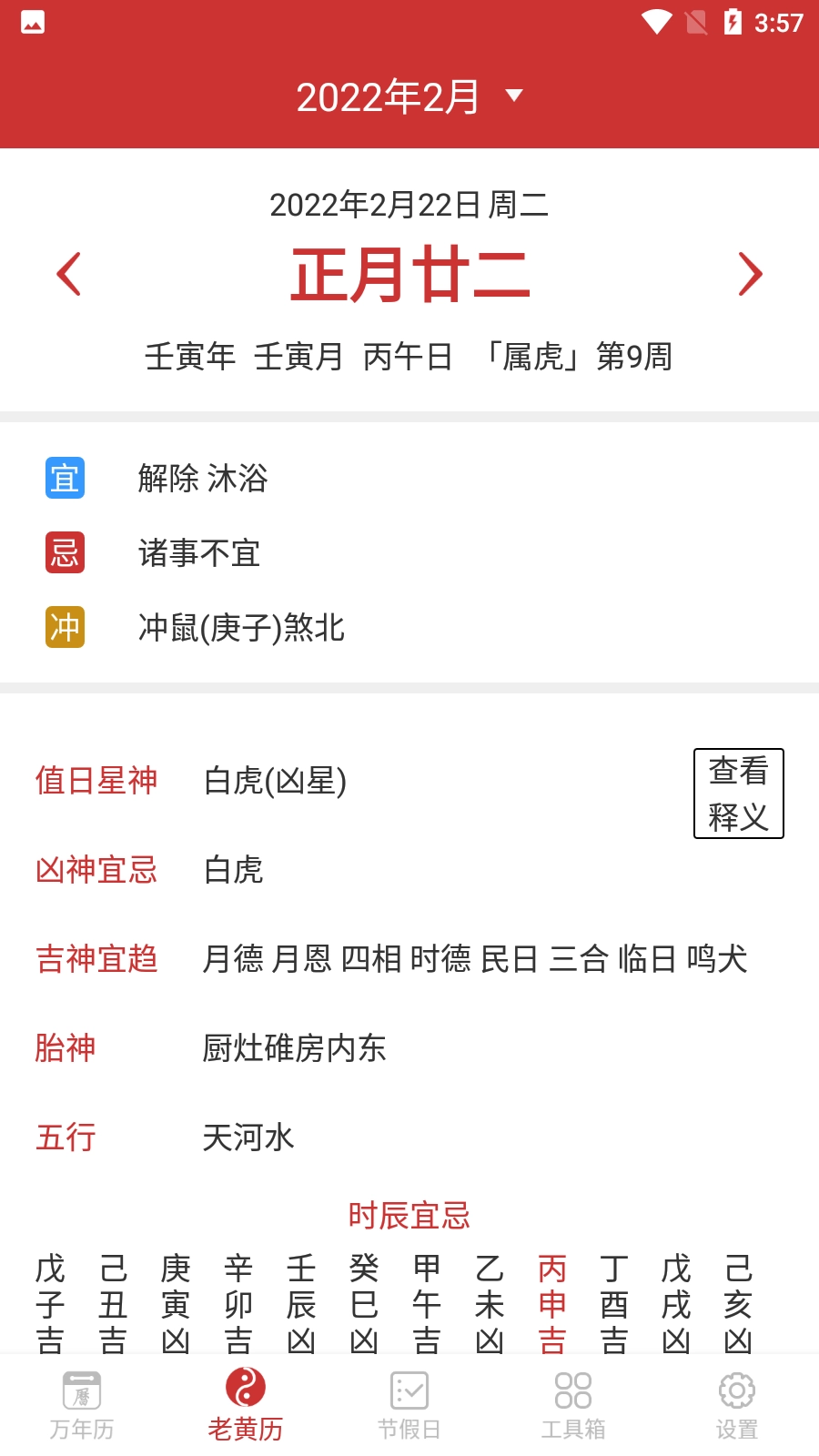
Task: Click the red 忌 avoid badge icon
Action: click(65, 552)
